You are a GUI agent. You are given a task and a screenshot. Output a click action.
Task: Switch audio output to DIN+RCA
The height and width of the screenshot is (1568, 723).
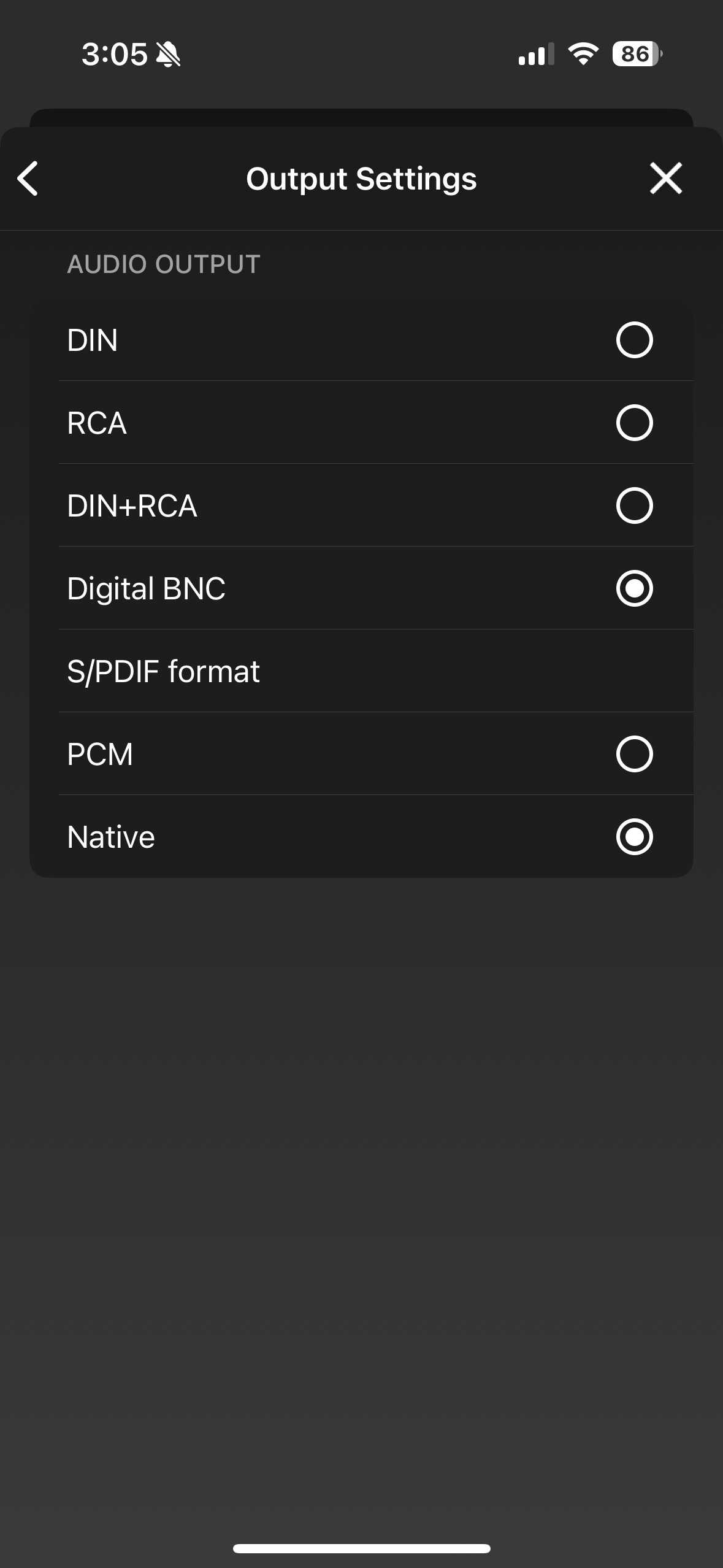pos(634,505)
